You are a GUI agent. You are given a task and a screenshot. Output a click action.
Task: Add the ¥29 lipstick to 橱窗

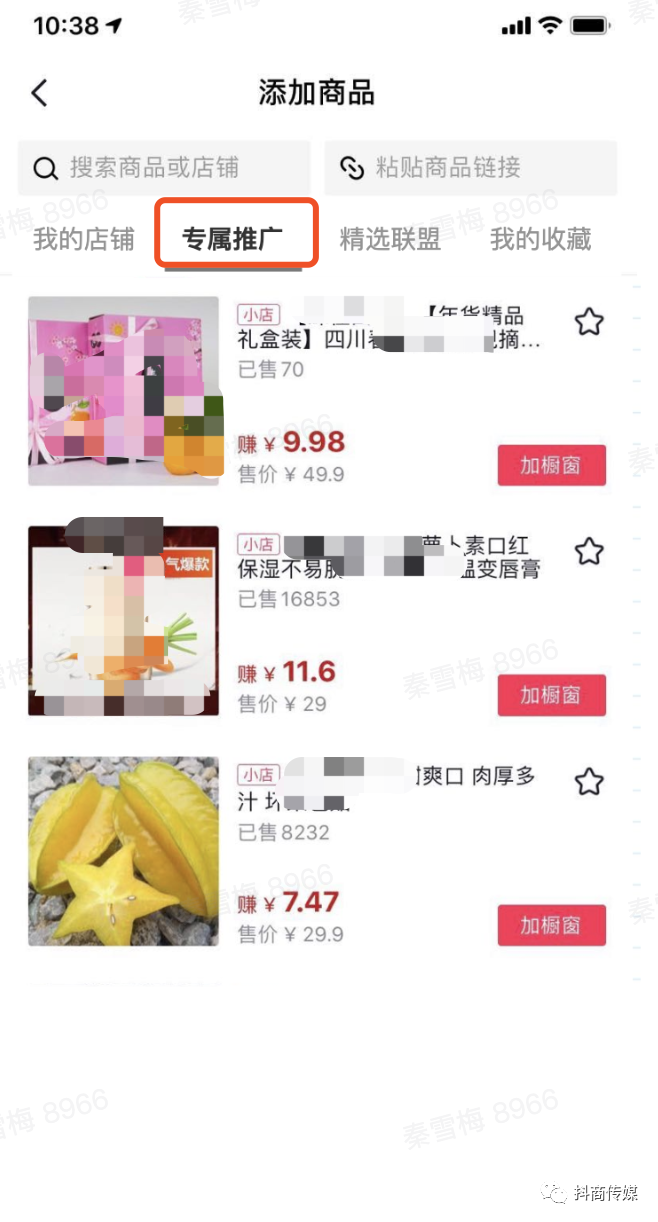[x=551, y=695]
